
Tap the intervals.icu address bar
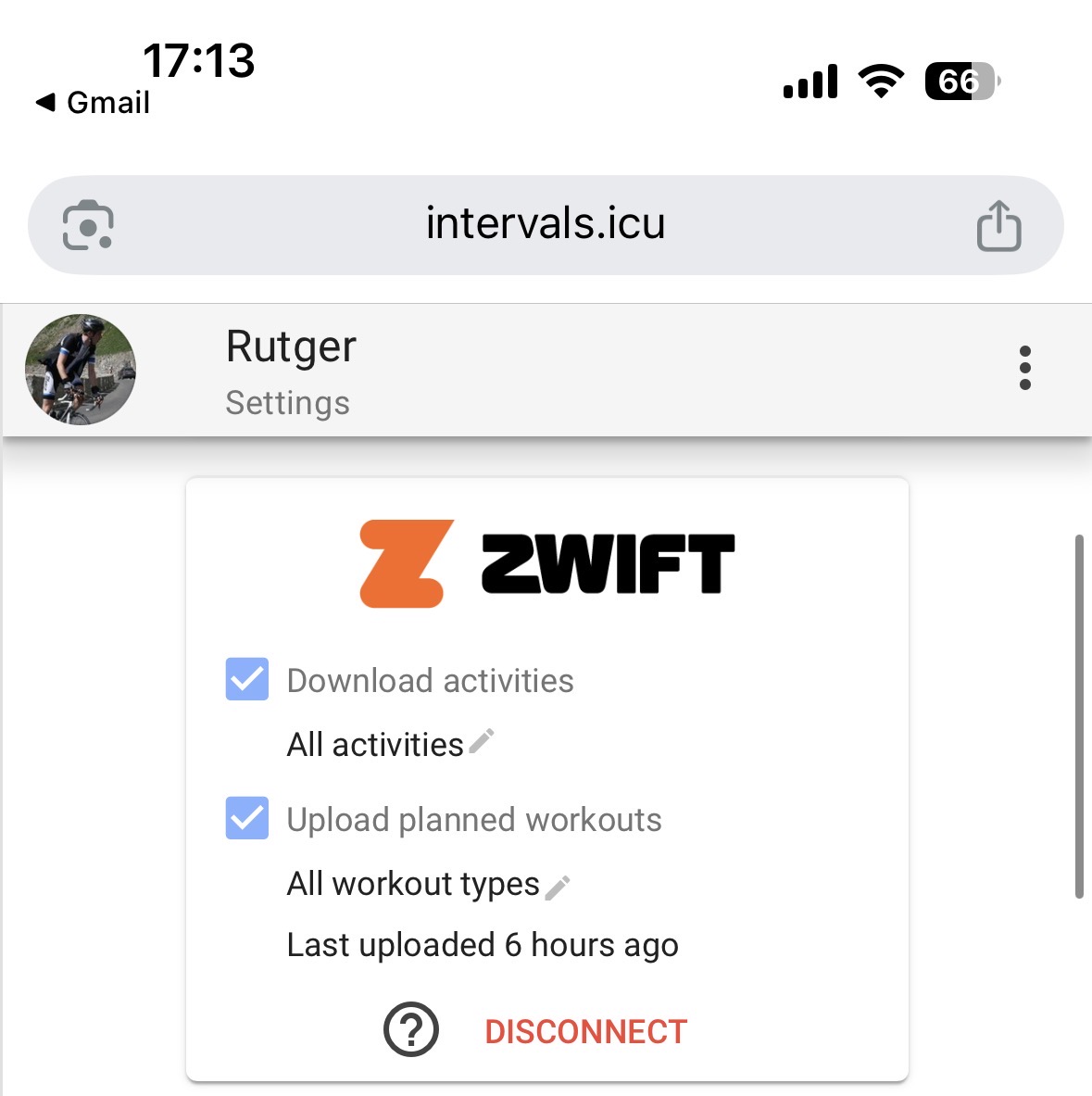tap(546, 224)
